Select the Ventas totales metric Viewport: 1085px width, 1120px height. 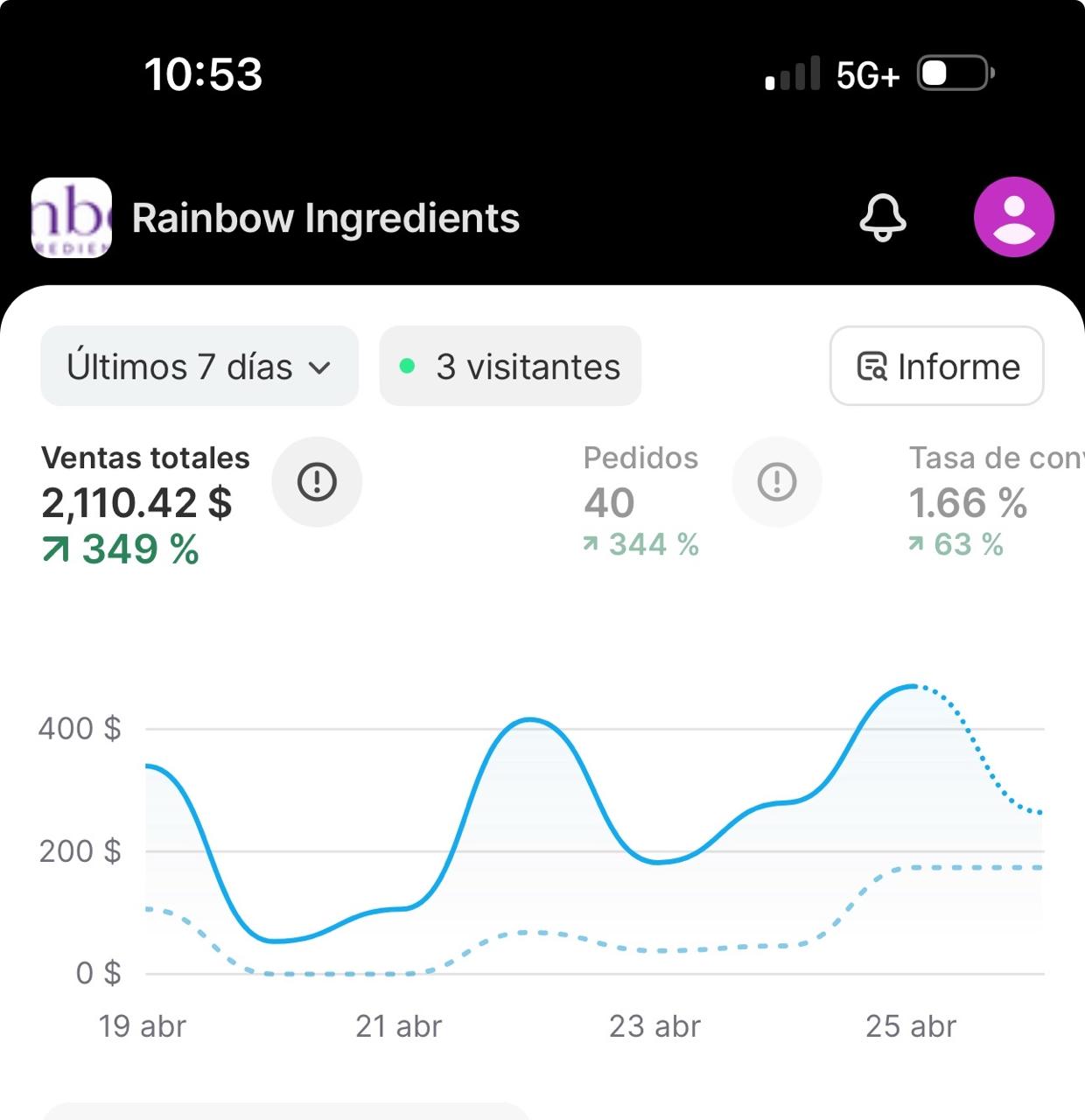(145, 505)
